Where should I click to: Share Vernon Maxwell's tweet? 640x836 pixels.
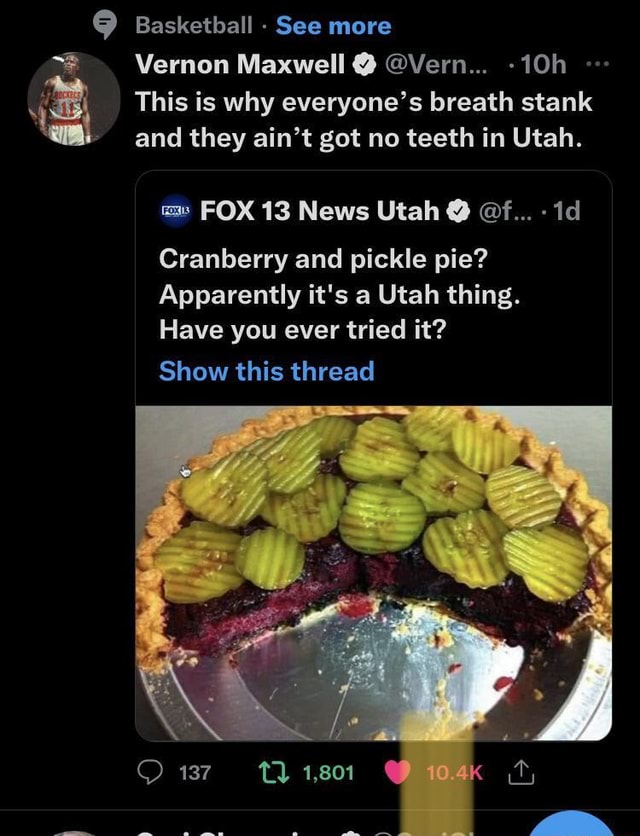tap(524, 772)
